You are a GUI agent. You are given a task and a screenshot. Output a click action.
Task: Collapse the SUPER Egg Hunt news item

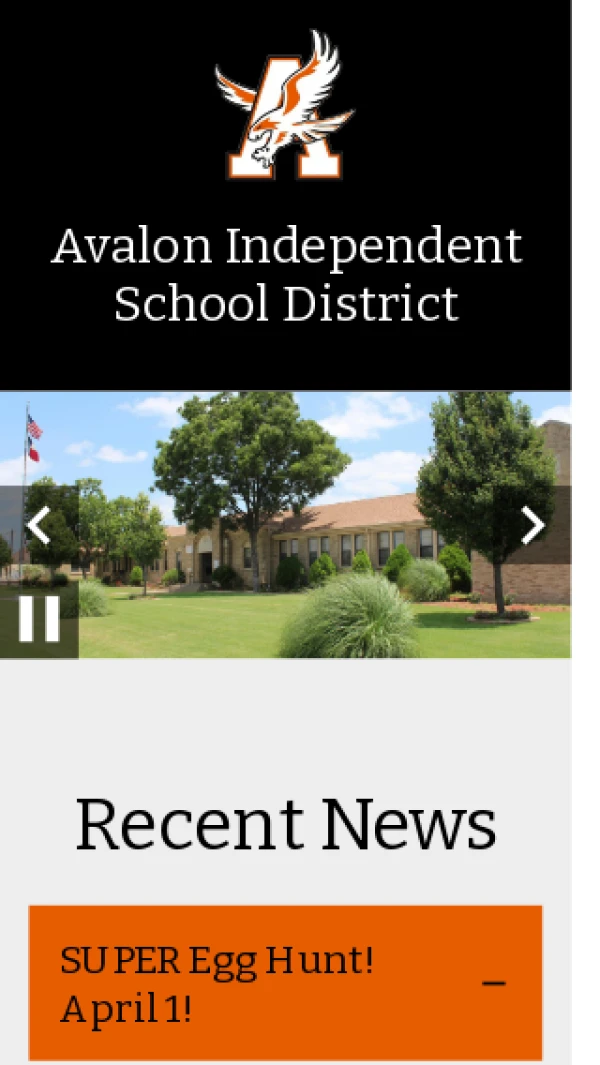pos(493,983)
